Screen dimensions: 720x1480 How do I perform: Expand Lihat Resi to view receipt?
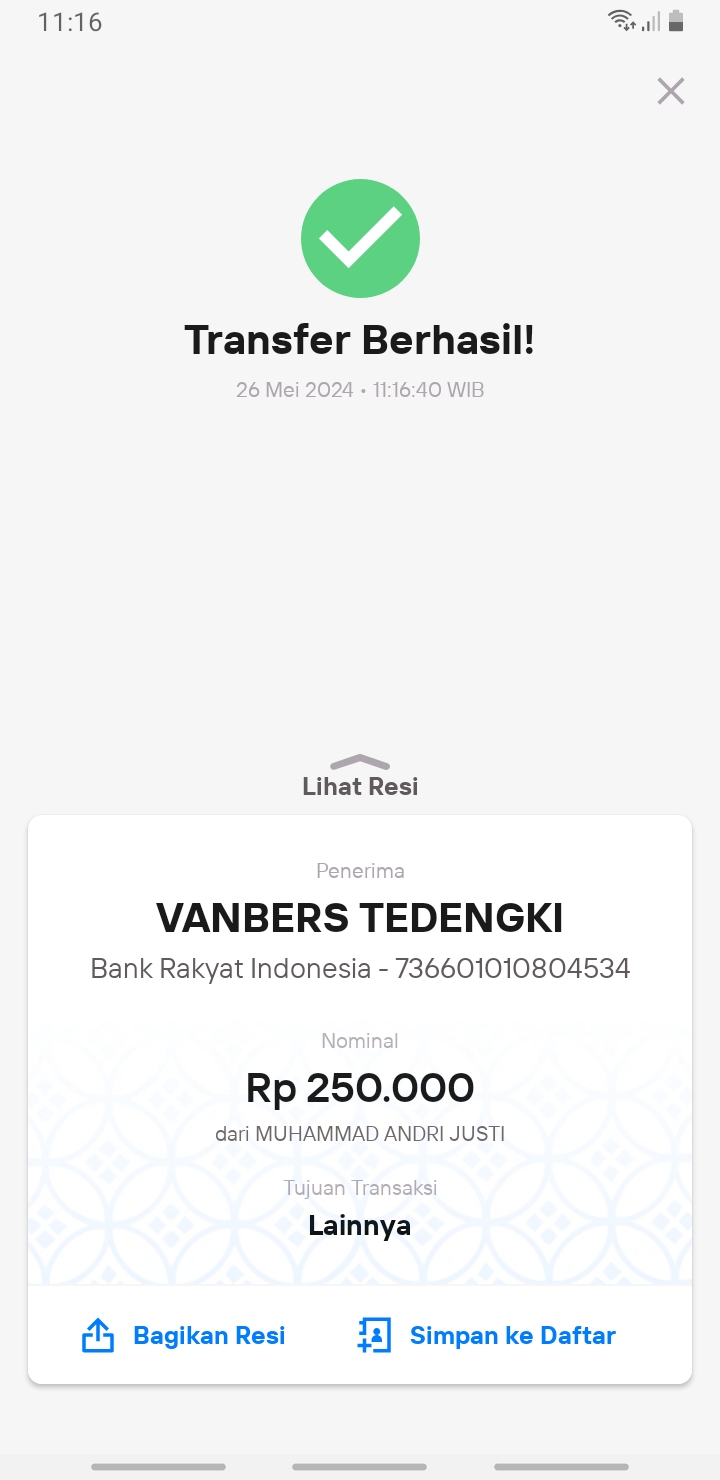tap(360, 776)
